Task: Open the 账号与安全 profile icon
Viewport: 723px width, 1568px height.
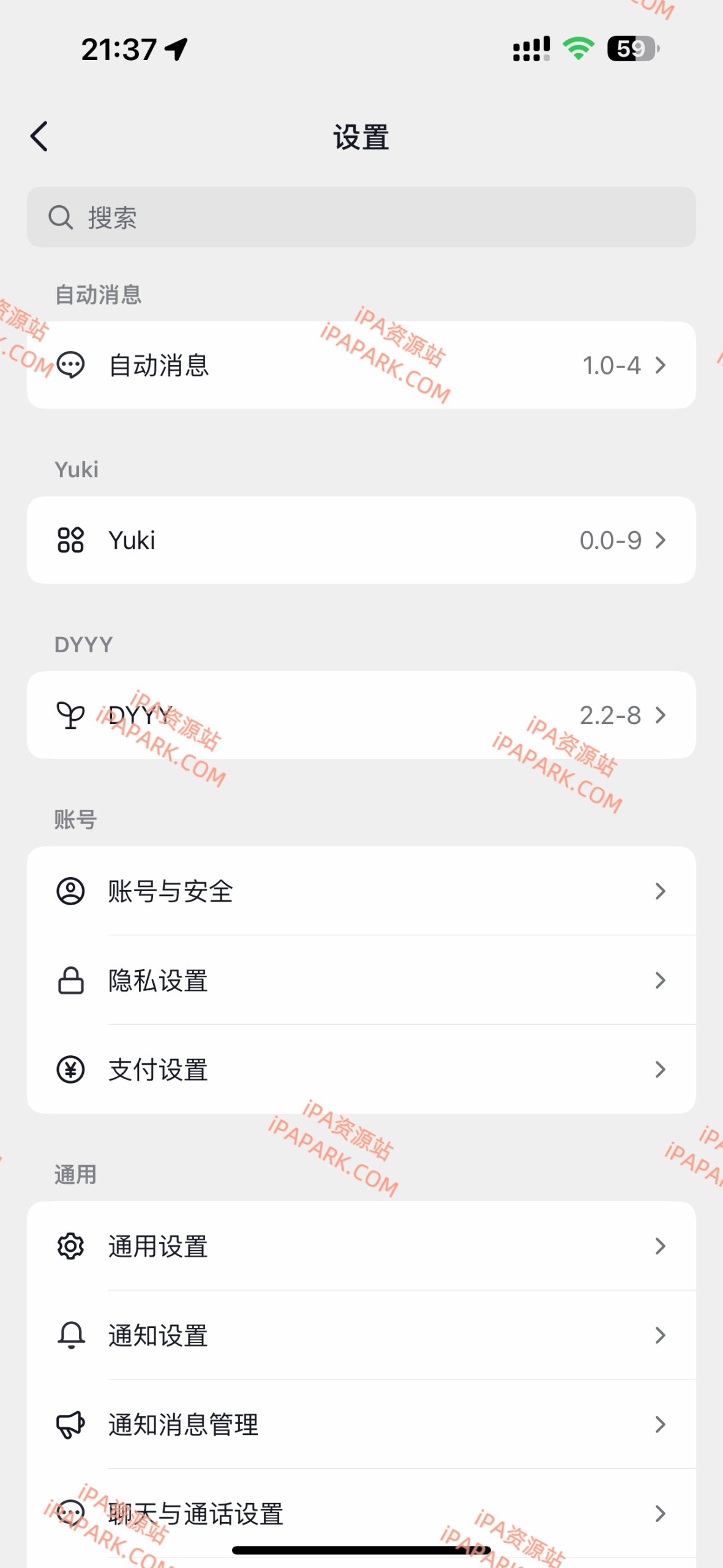Action: click(x=70, y=892)
